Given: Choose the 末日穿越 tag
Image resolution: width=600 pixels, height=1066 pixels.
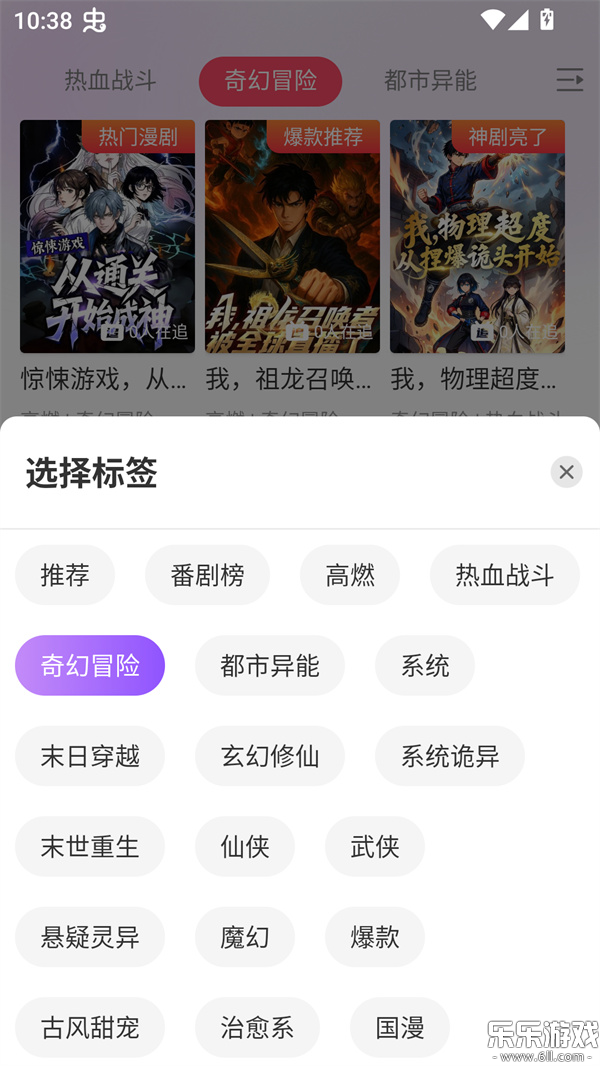Looking at the screenshot, I should [90, 756].
